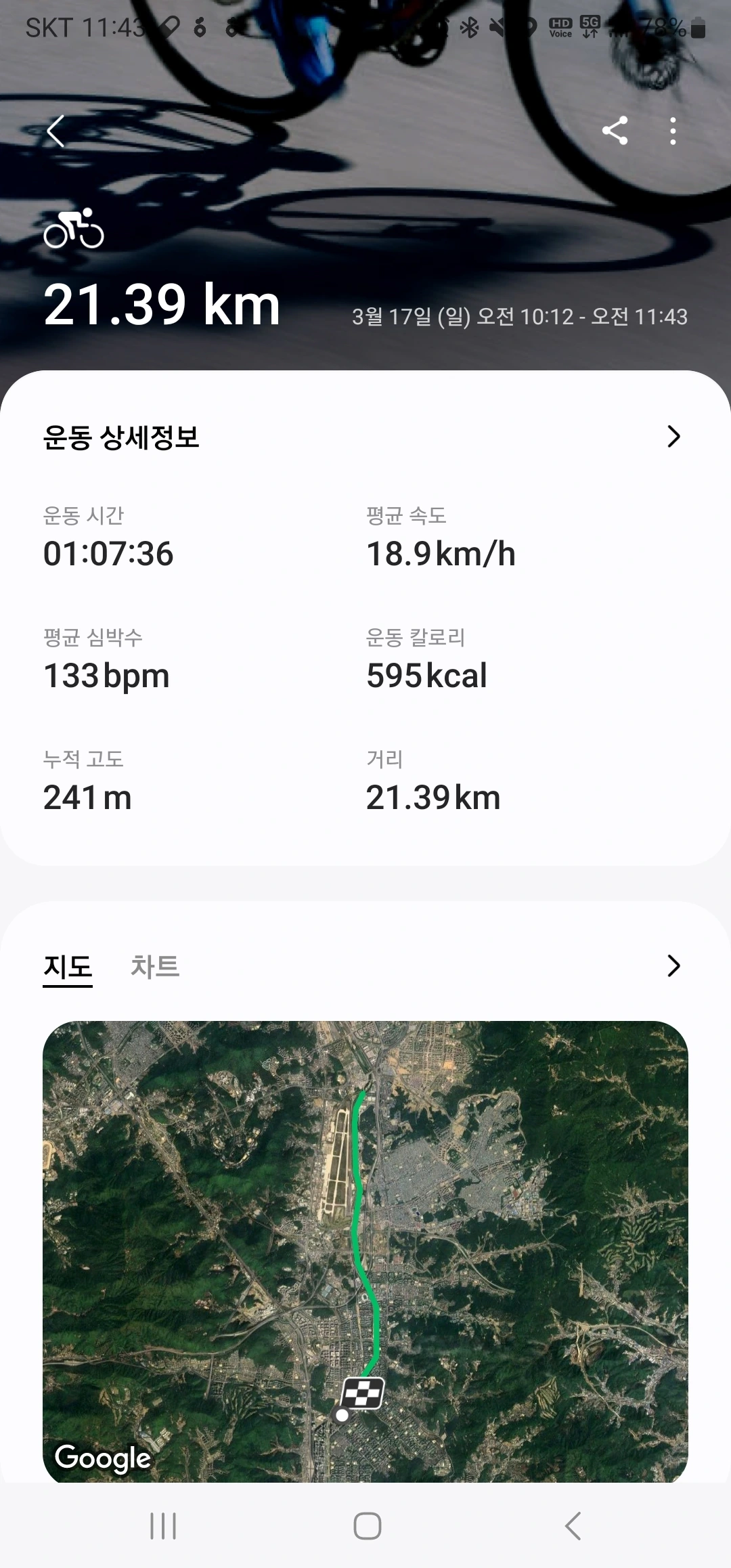Tap the system home button
731x1568 pixels.
(x=367, y=1527)
